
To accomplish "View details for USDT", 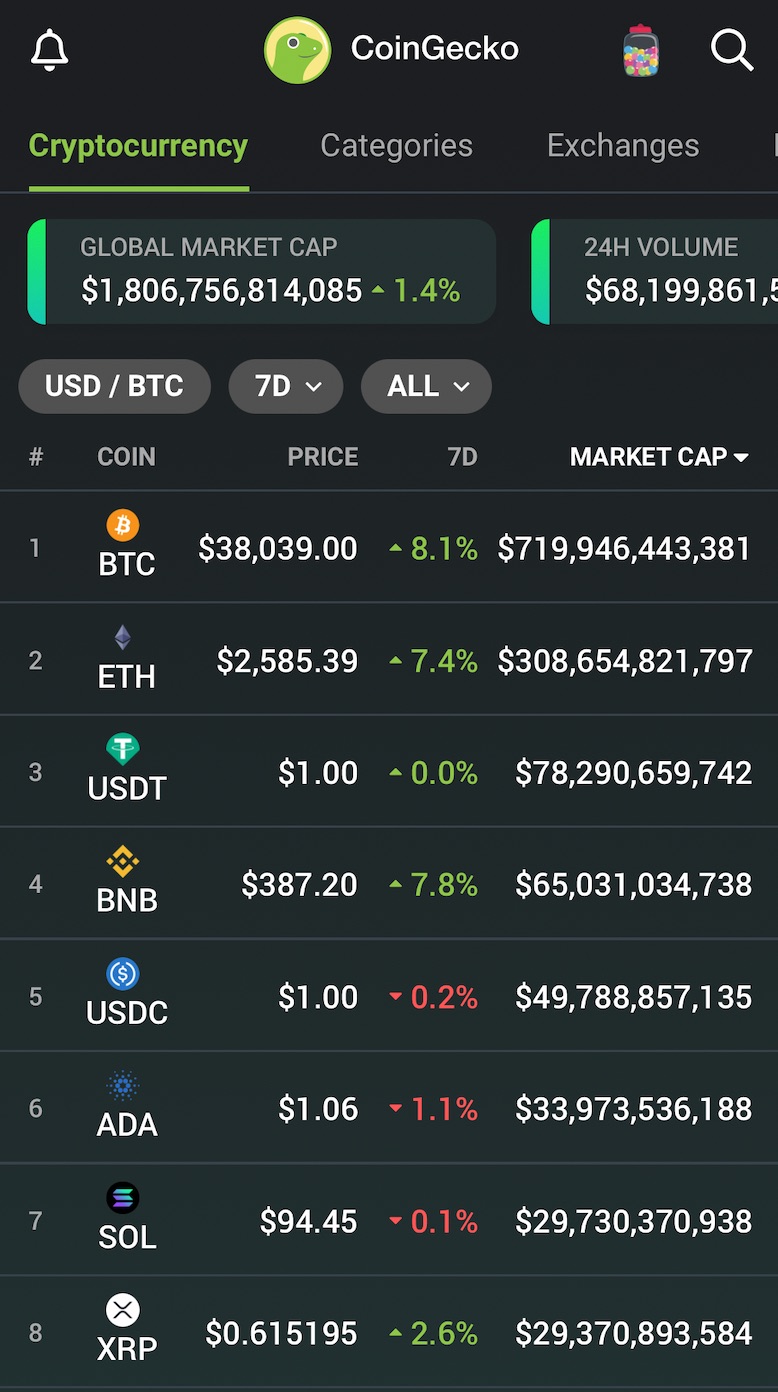I will (x=389, y=771).
